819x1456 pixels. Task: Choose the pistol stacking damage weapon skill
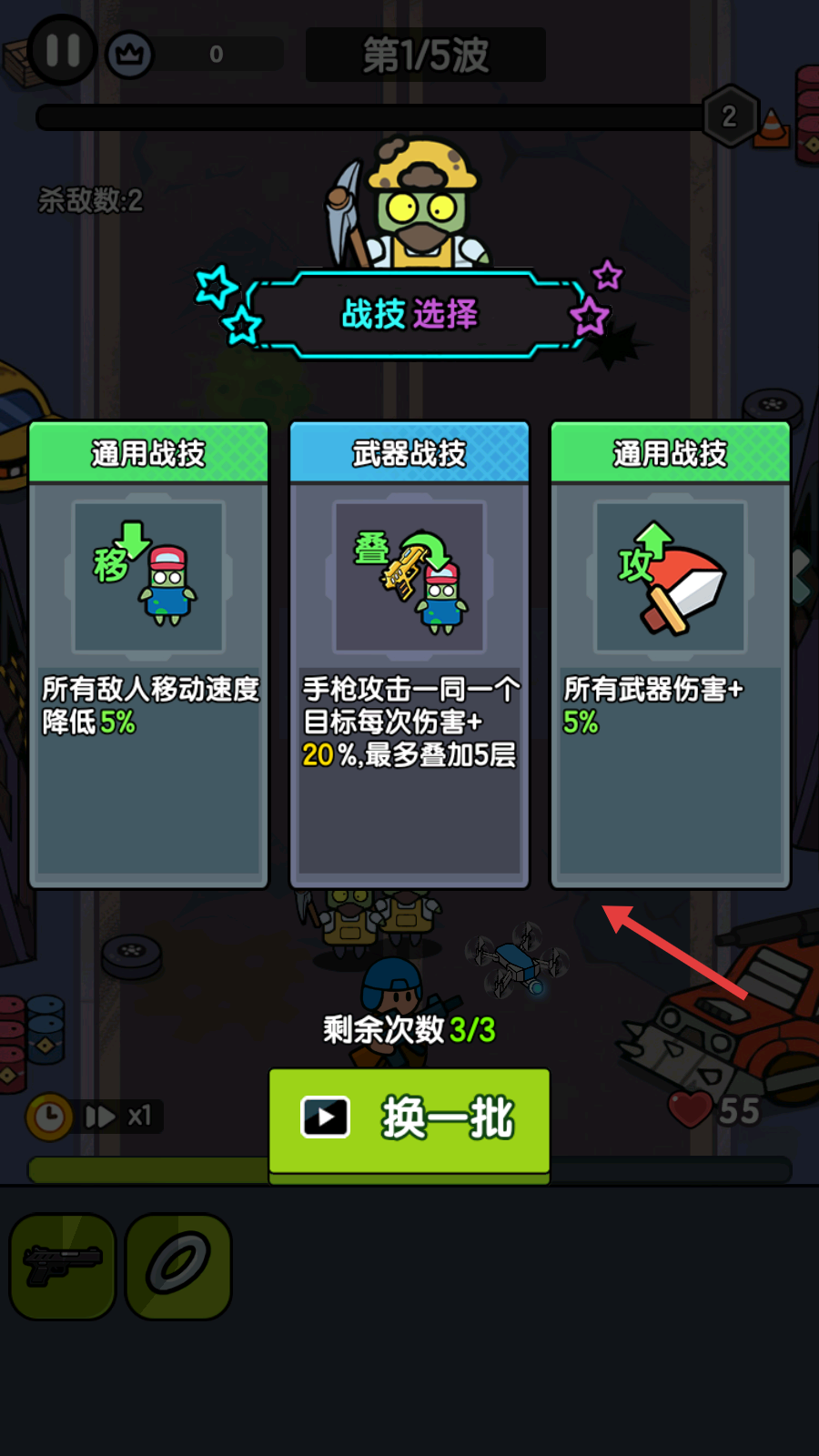pos(409,653)
